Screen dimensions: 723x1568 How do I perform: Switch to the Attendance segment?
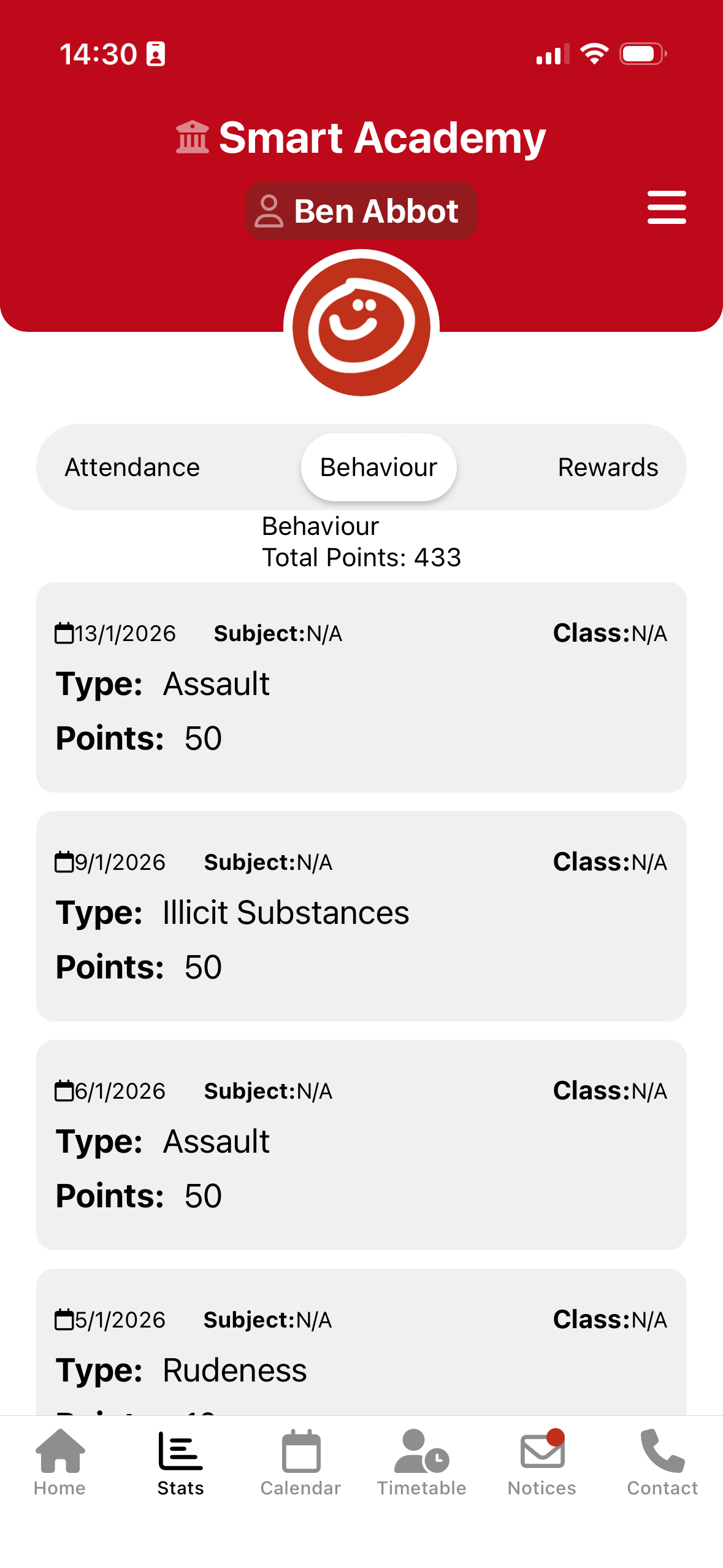(x=132, y=467)
